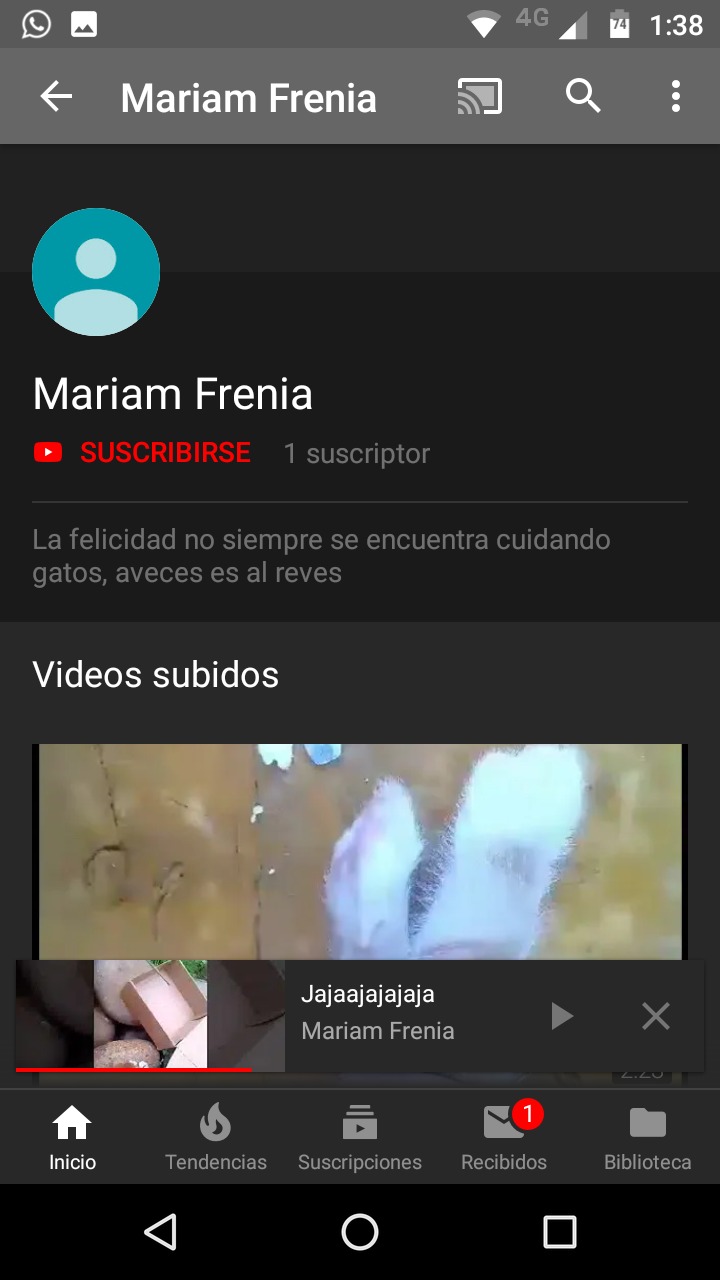The height and width of the screenshot is (1280, 720).
Task: Switch to the Inicio tab
Action: 72,1137
